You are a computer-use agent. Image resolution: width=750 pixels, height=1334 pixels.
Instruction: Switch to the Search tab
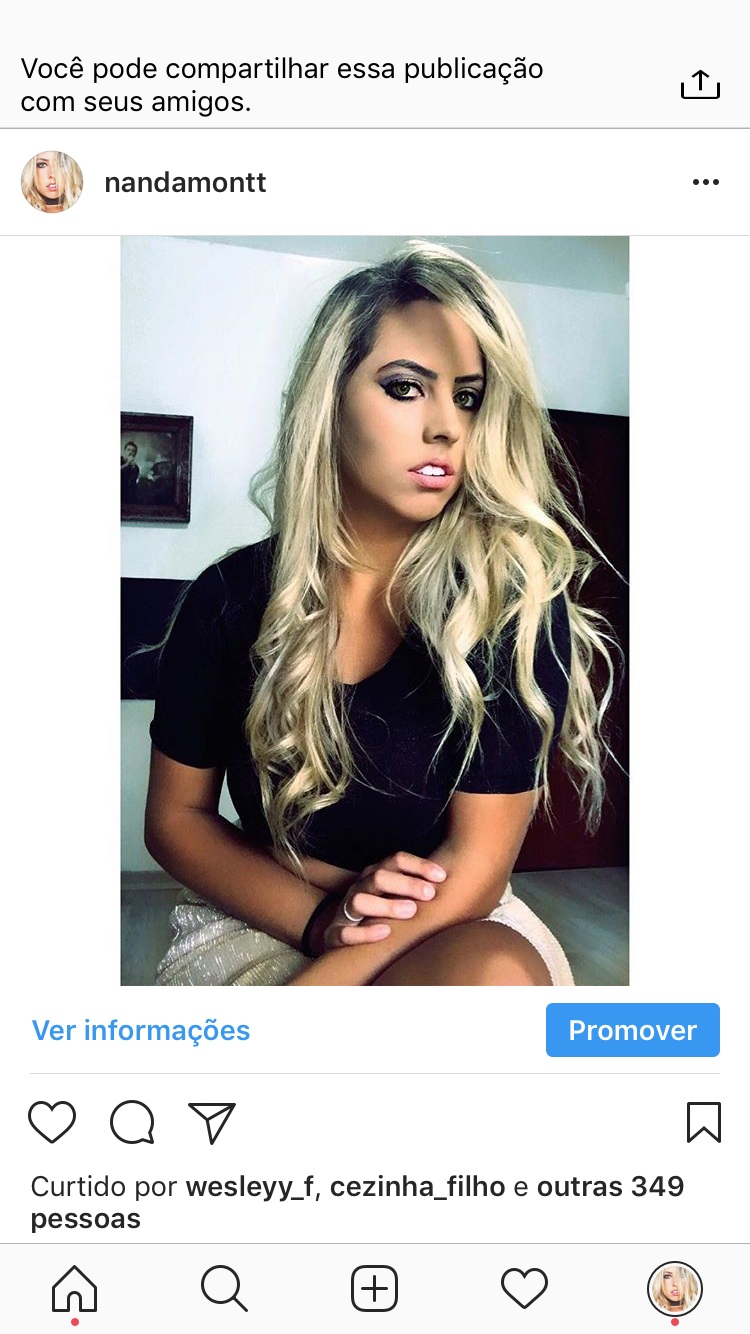coord(224,1288)
